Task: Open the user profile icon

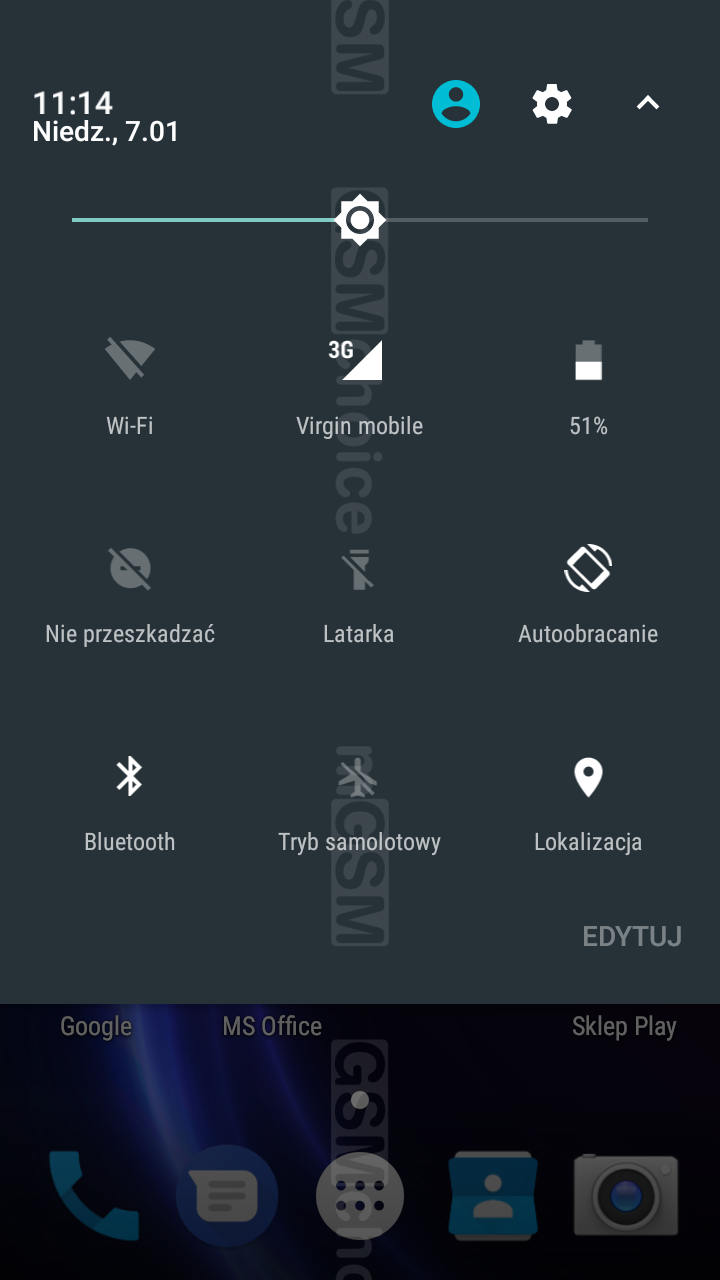Action: [456, 104]
